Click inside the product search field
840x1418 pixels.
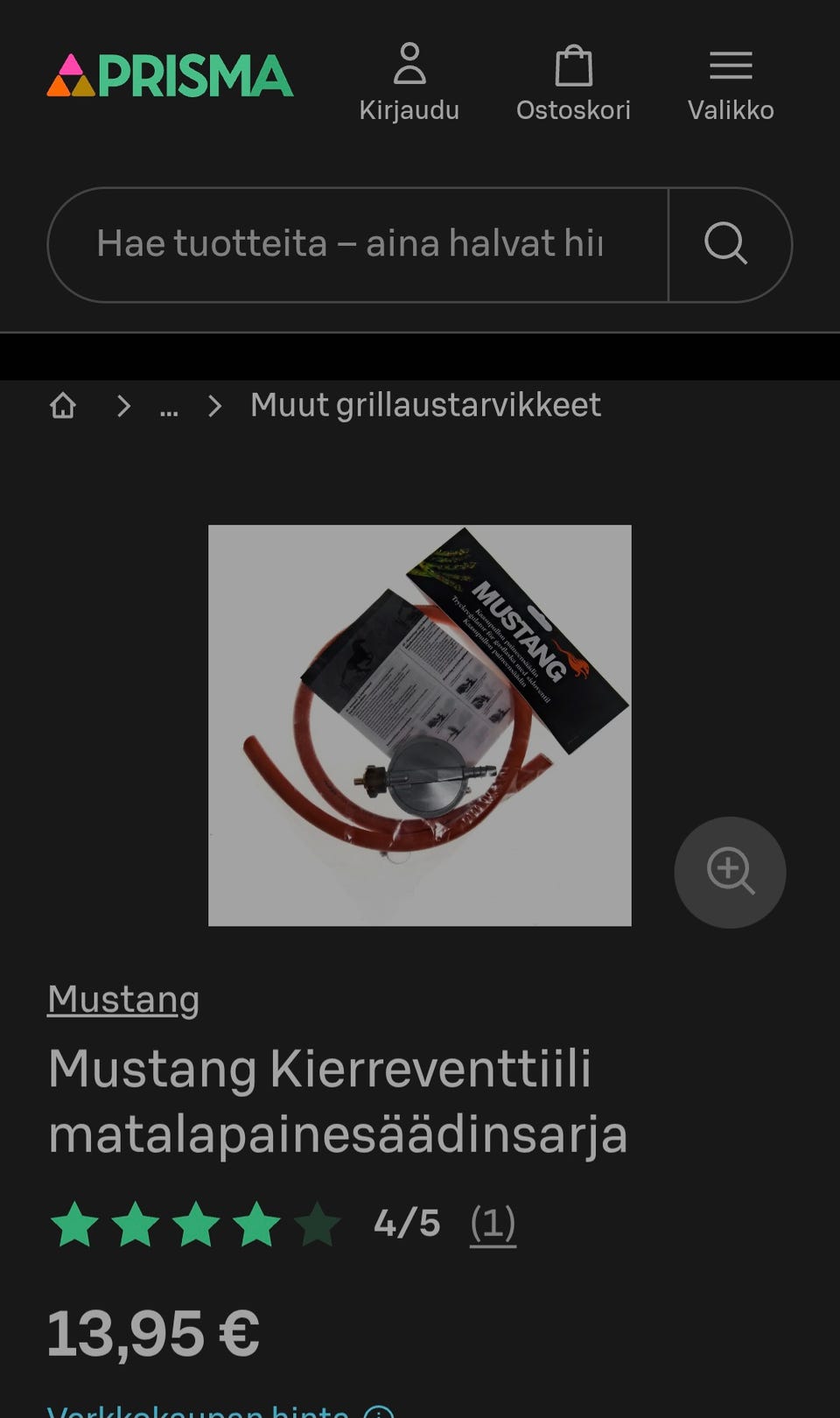[x=350, y=244]
